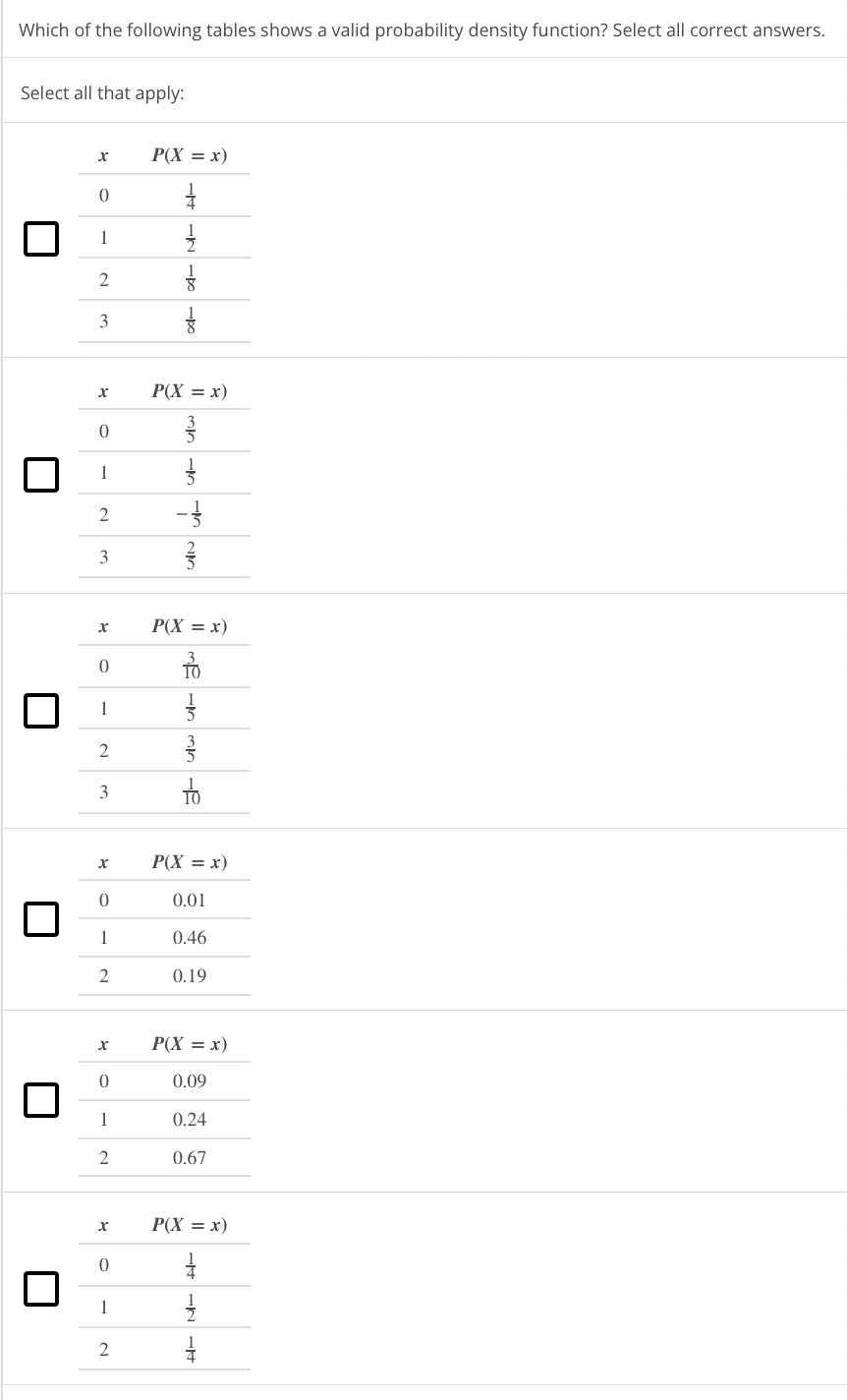The image size is (847, 1400).
Task: Select the fraction 3/5 in the second table
Action: click(x=190, y=428)
